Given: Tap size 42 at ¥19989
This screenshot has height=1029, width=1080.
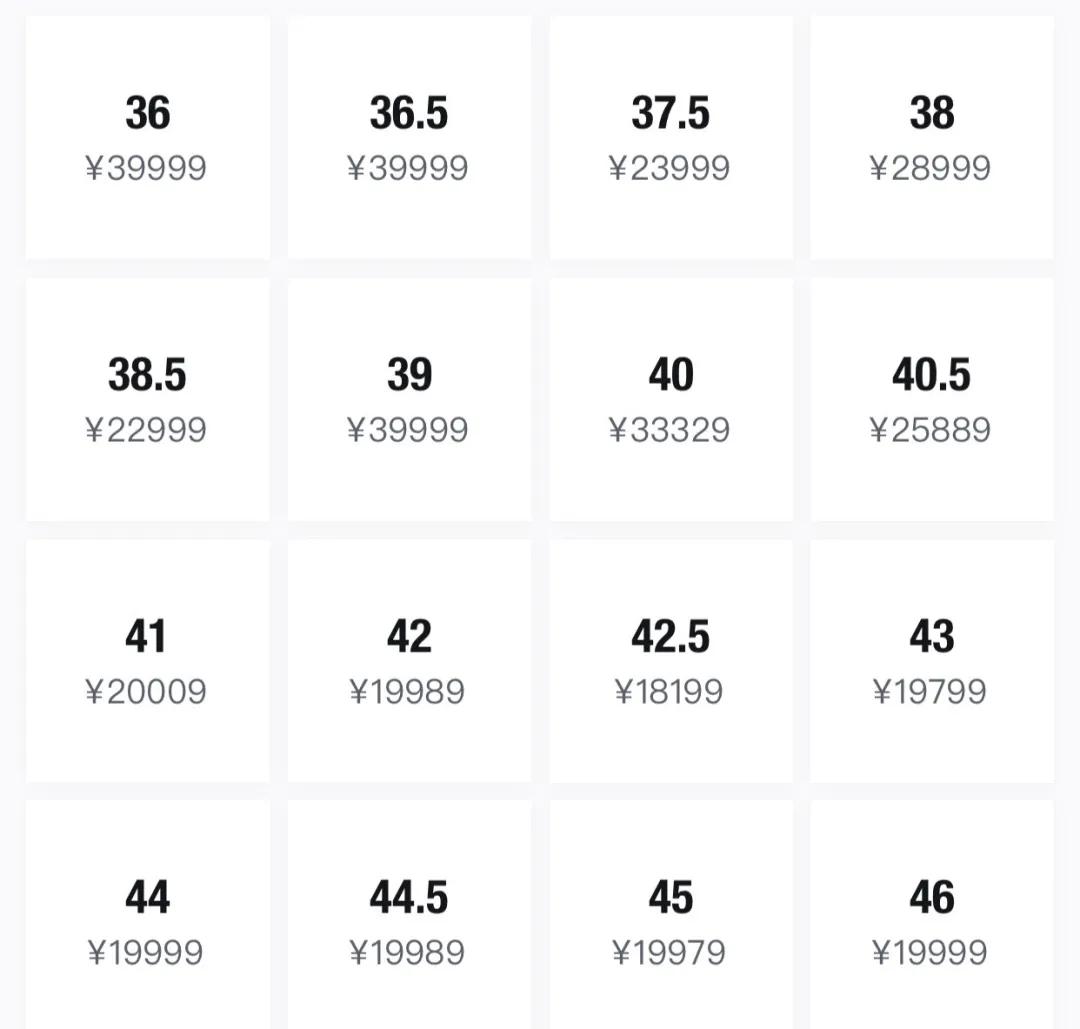Looking at the screenshot, I should (409, 661).
